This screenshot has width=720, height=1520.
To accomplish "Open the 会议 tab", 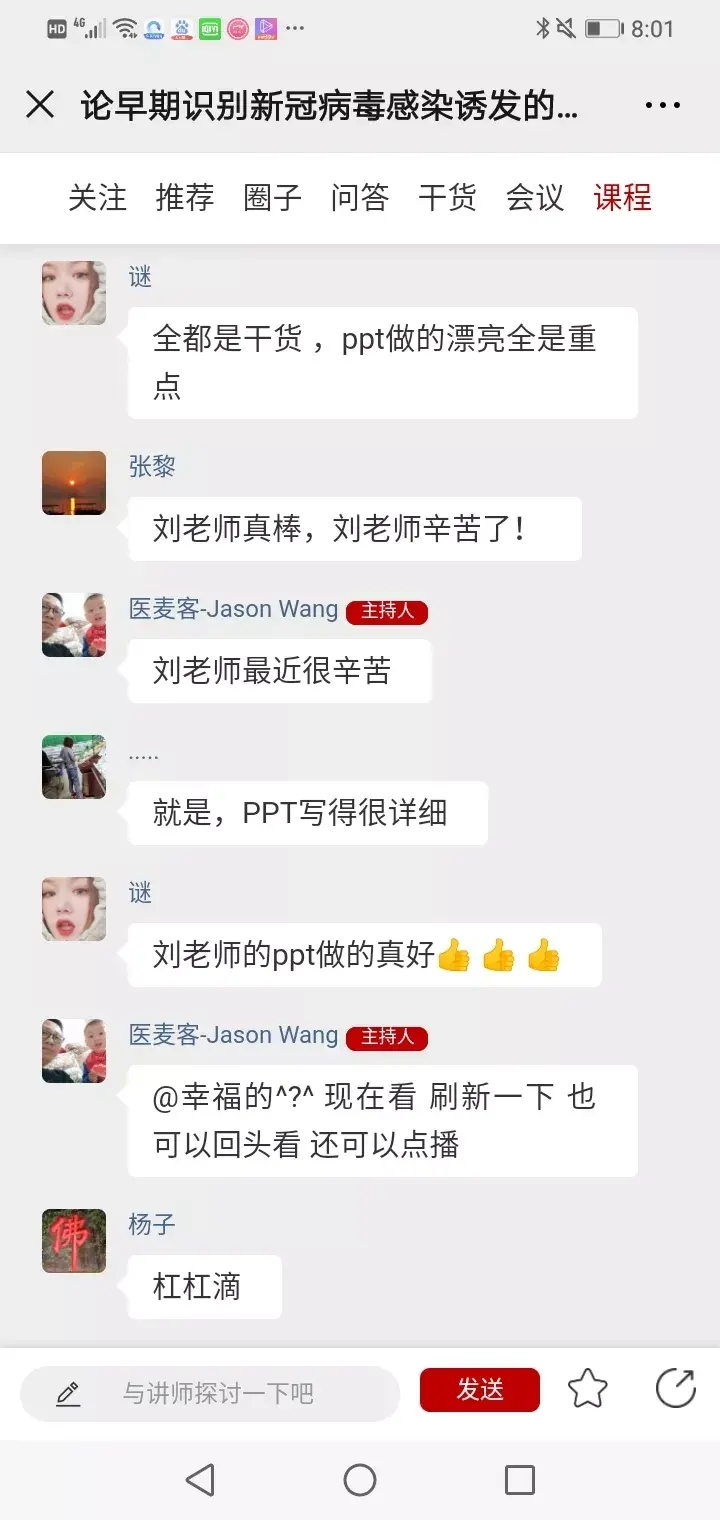I will pyautogui.click(x=535, y=198).
